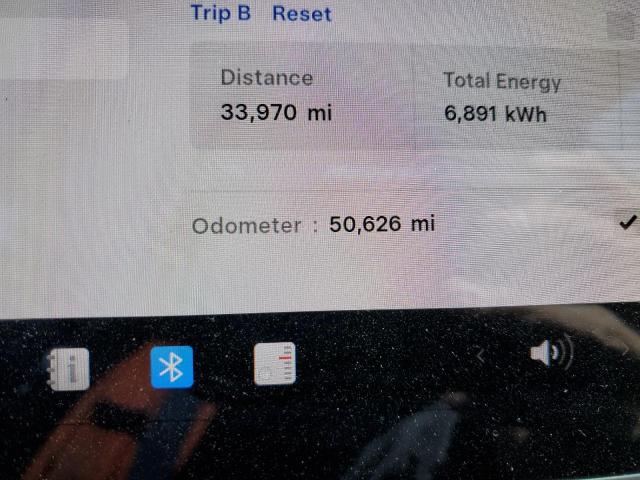The height and width of the screenshot is (480, 640).
Task: Open the Bluetooth settings
Action: coord(171,367)
